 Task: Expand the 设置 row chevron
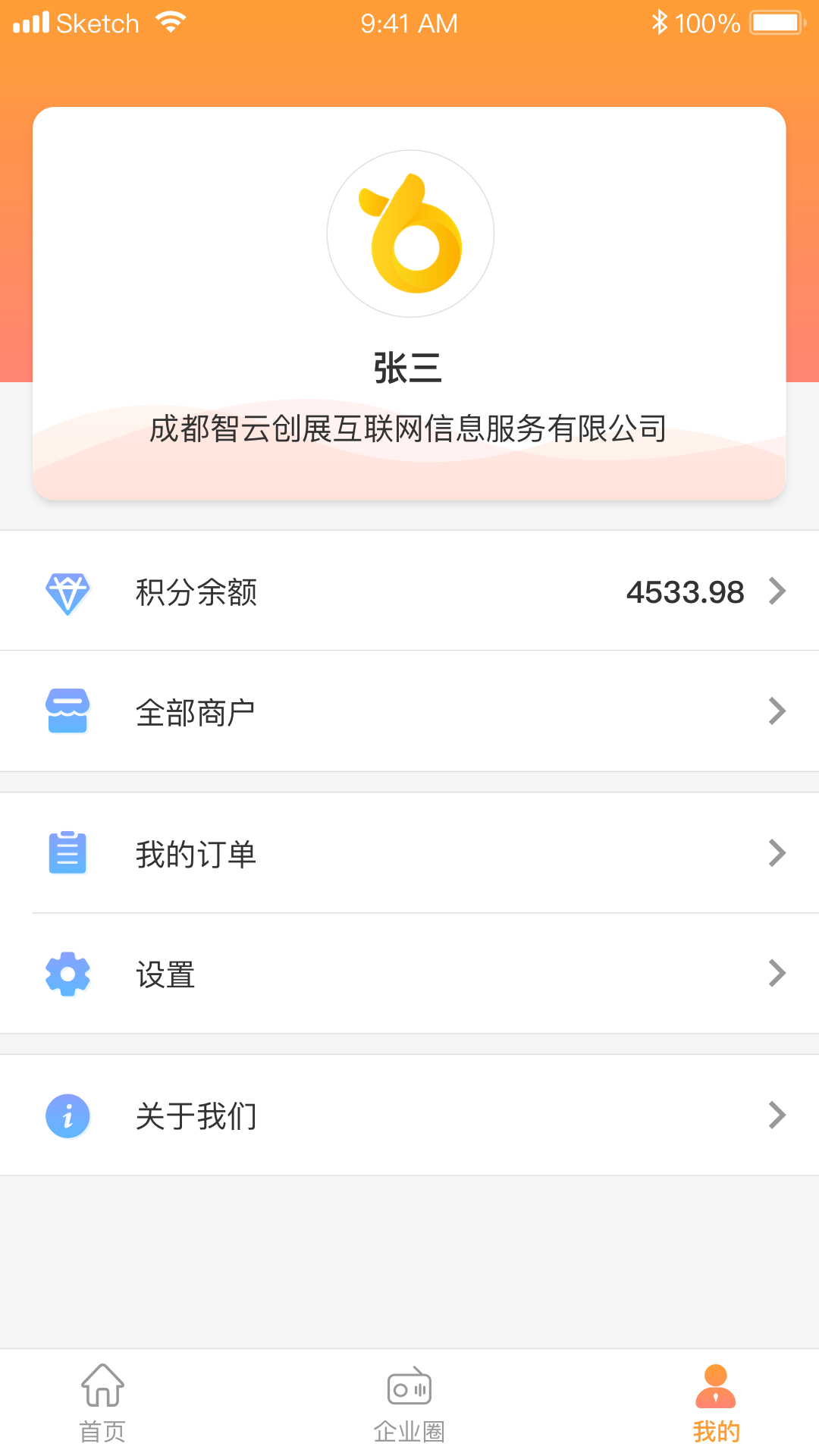pos(777,973)
